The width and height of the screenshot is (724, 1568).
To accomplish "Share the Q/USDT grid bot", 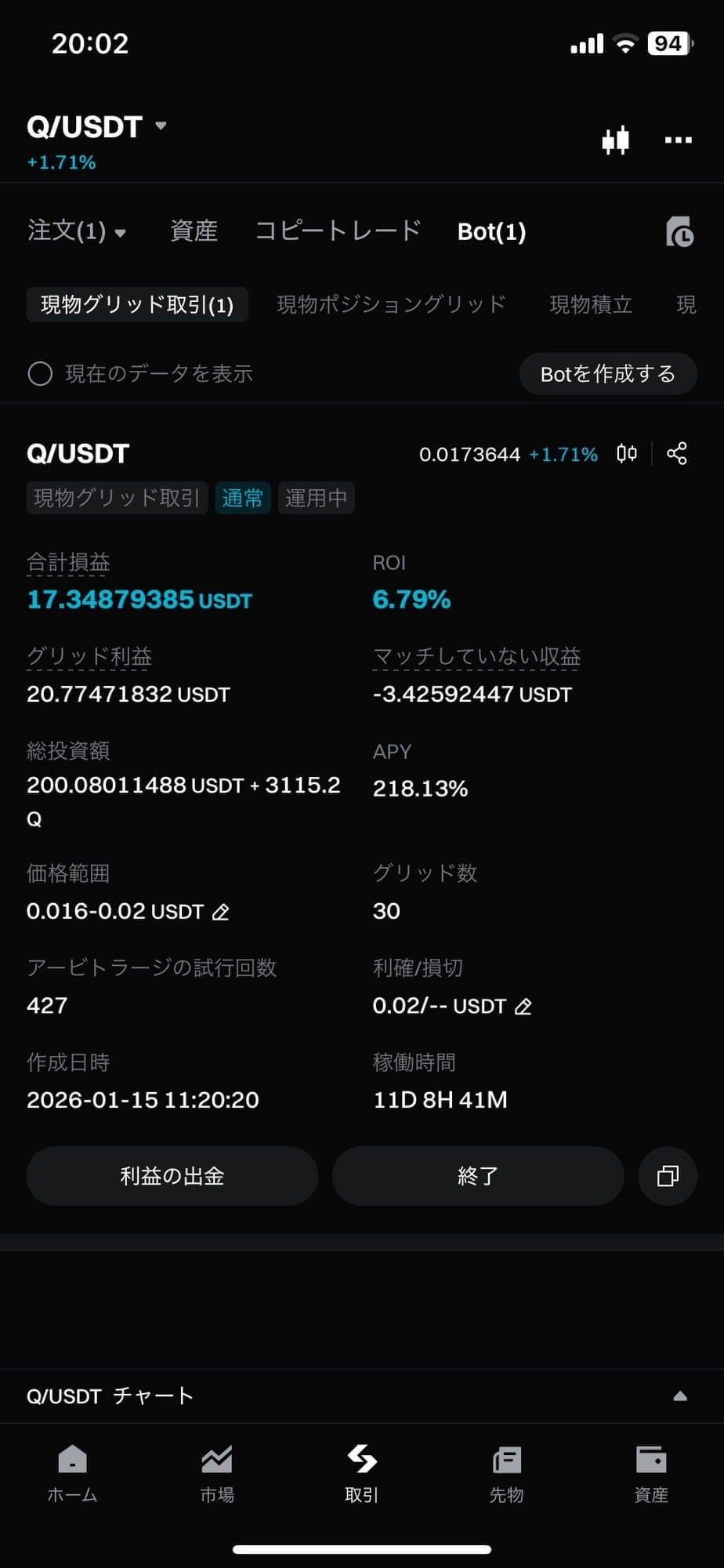I will click(677, 453).
